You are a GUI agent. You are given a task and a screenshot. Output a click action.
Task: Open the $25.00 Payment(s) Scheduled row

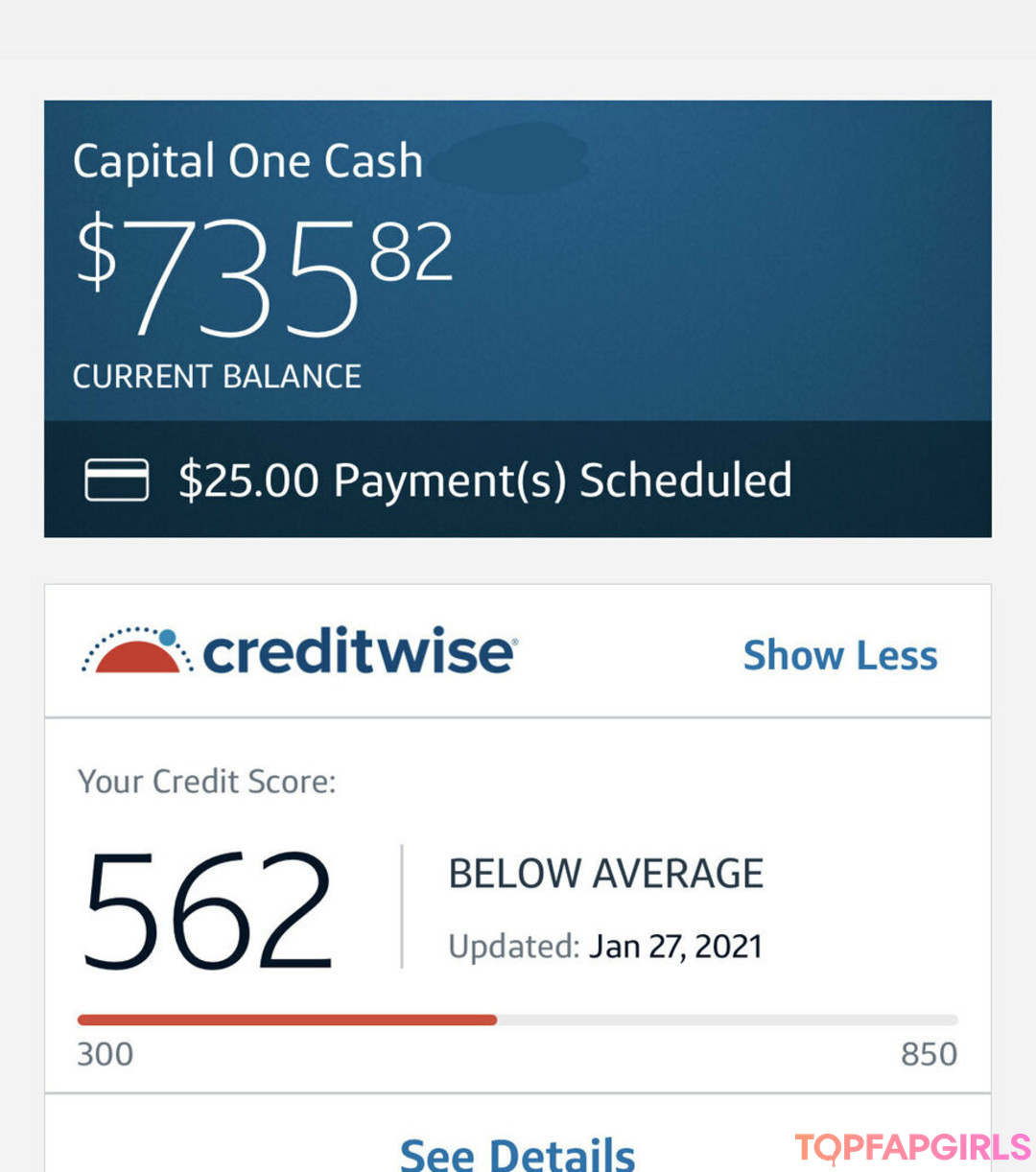484,480
